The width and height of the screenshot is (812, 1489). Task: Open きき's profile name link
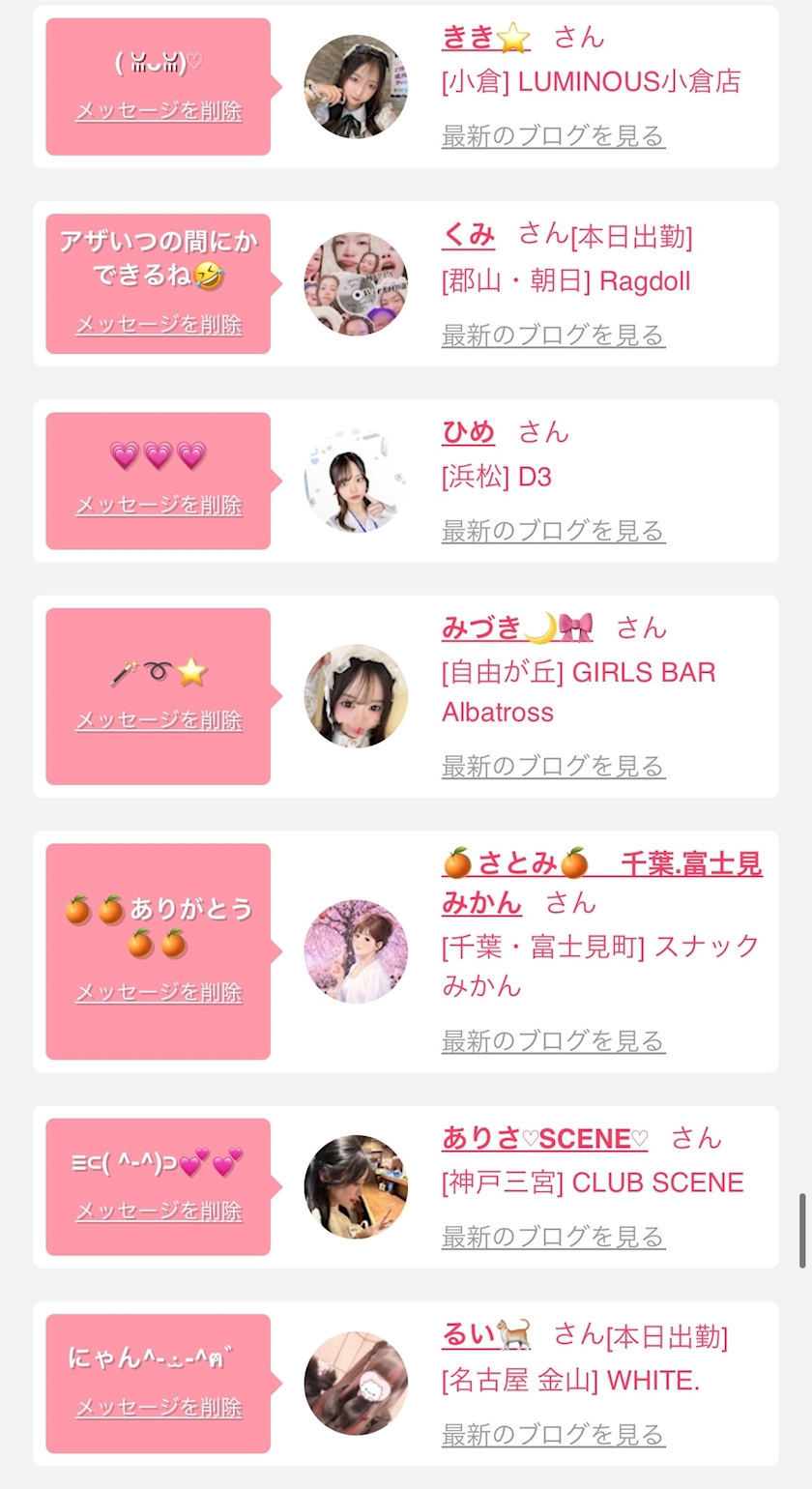(486, 37)
